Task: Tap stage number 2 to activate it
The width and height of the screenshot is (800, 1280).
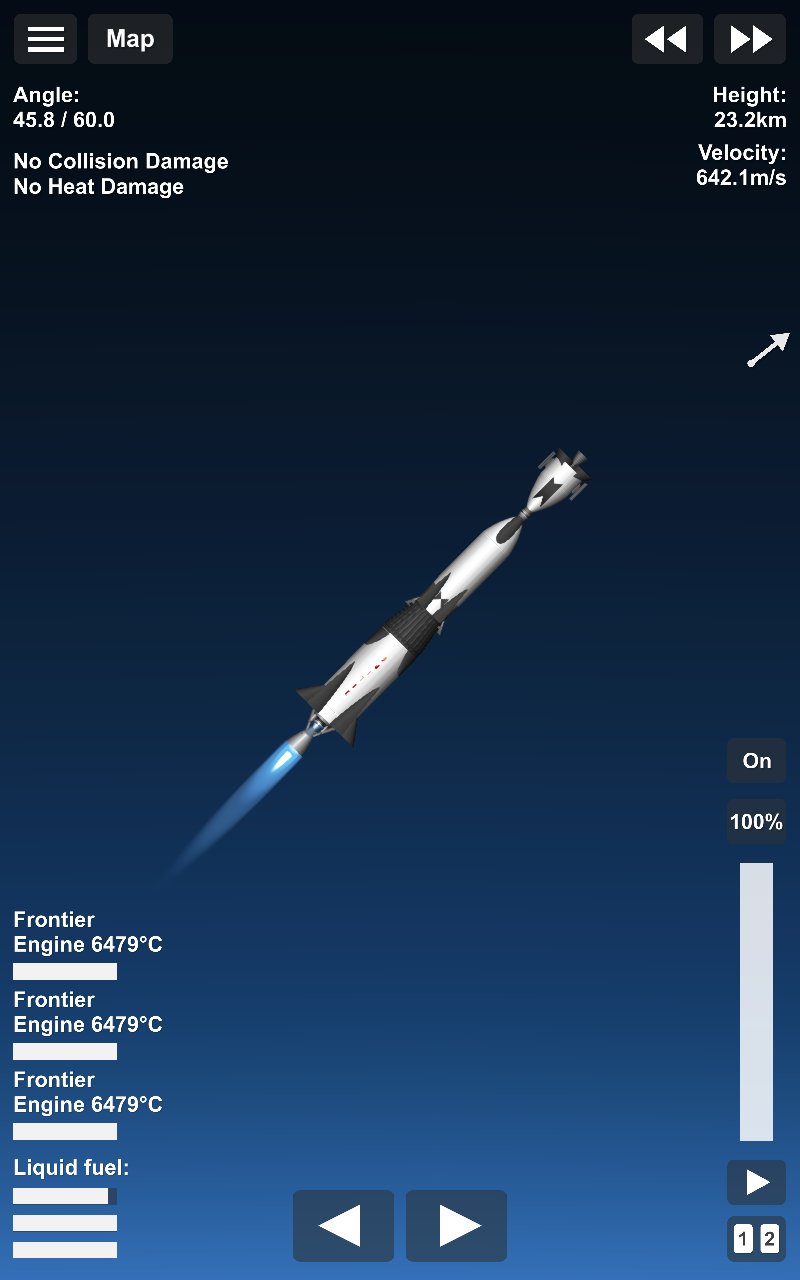Action: click(x=768, y=1238)
